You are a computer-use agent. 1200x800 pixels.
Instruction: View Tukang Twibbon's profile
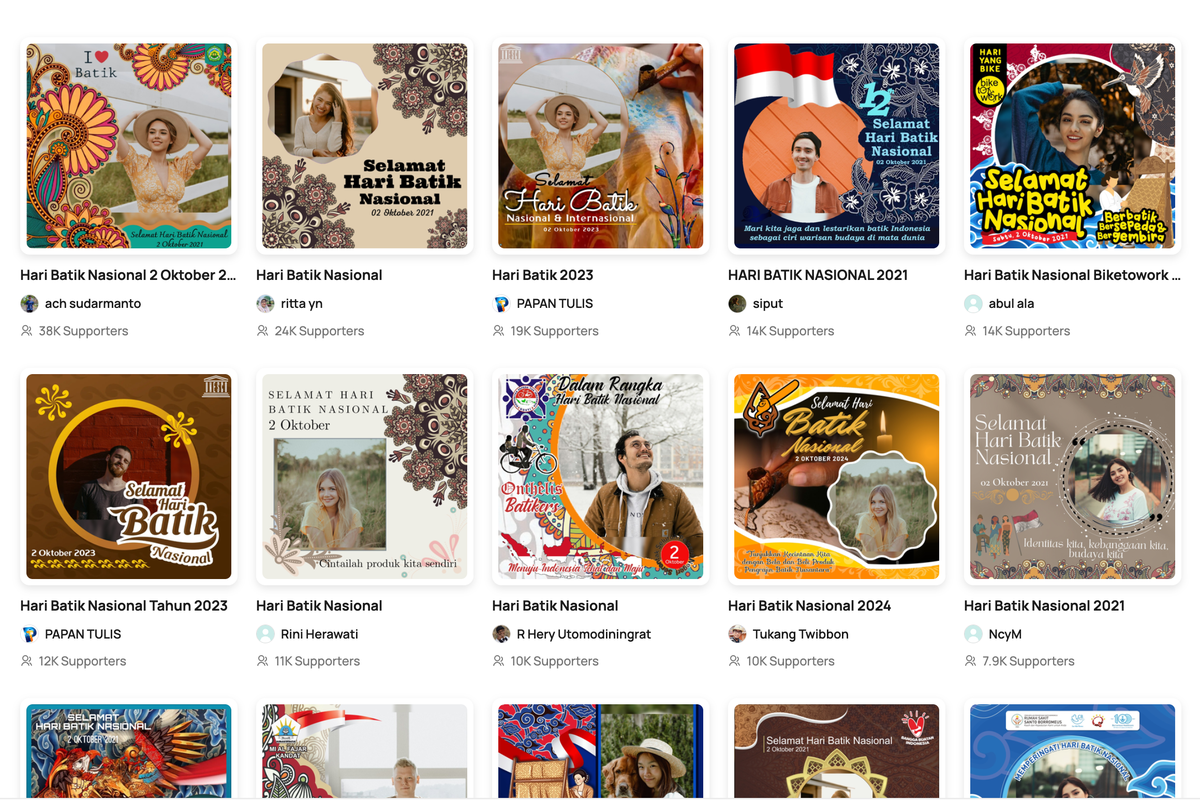(x=800, y=634)
